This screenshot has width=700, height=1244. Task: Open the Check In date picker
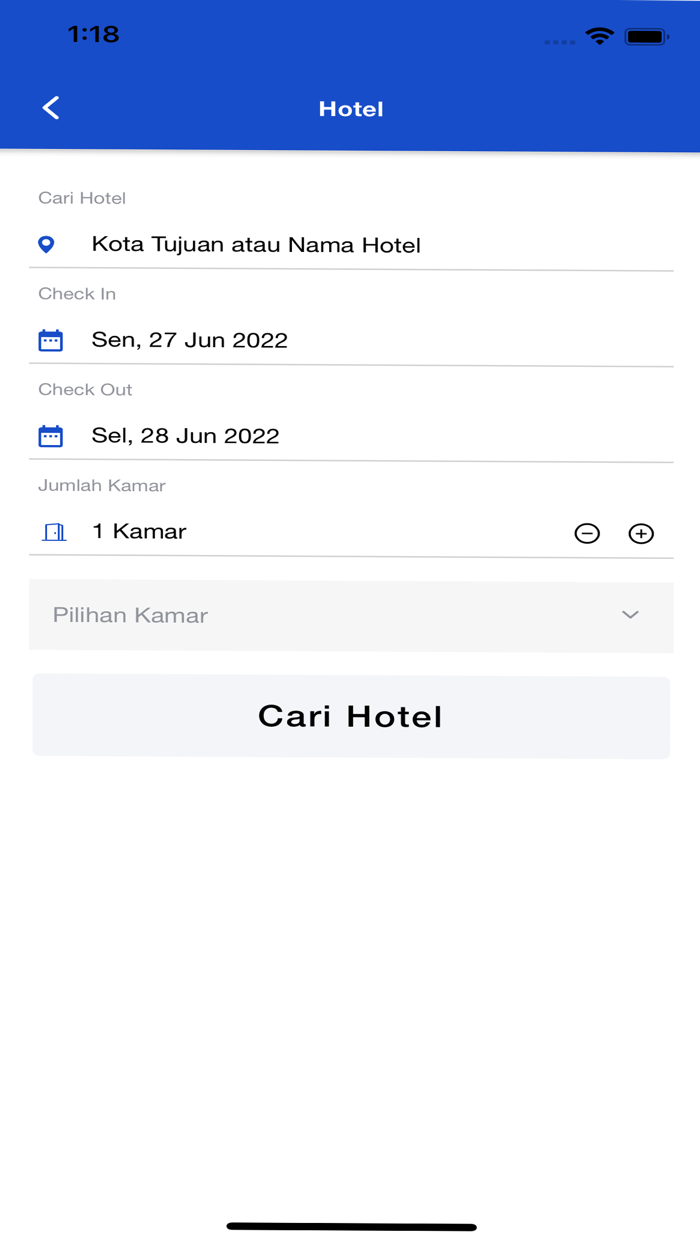pos(190,340)
